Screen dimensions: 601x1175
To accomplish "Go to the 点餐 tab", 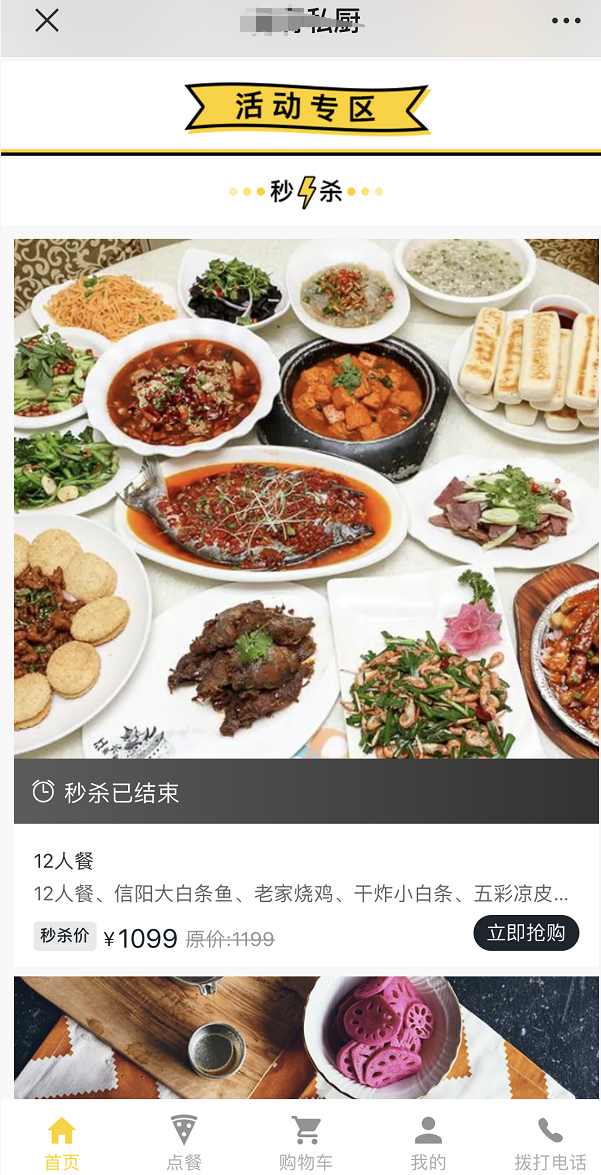I will [x=184, y=1143].
